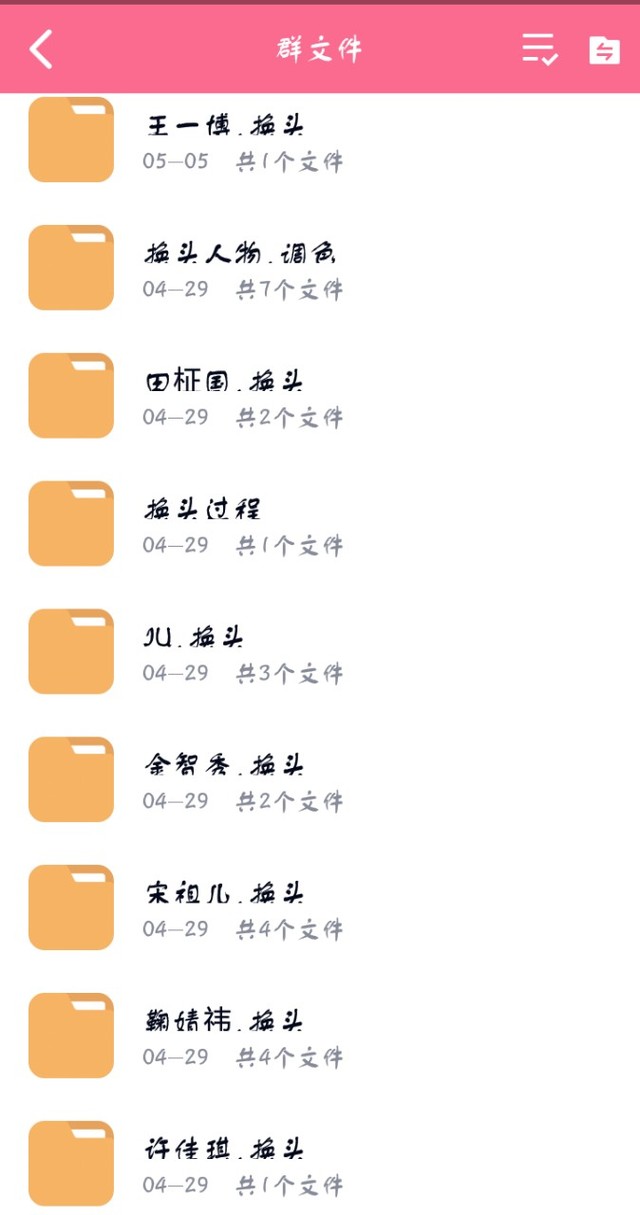Open the 王一博.换头 folder
Image resolution: width=640 pixels, height=1215 pixels.
pos(320,140)
